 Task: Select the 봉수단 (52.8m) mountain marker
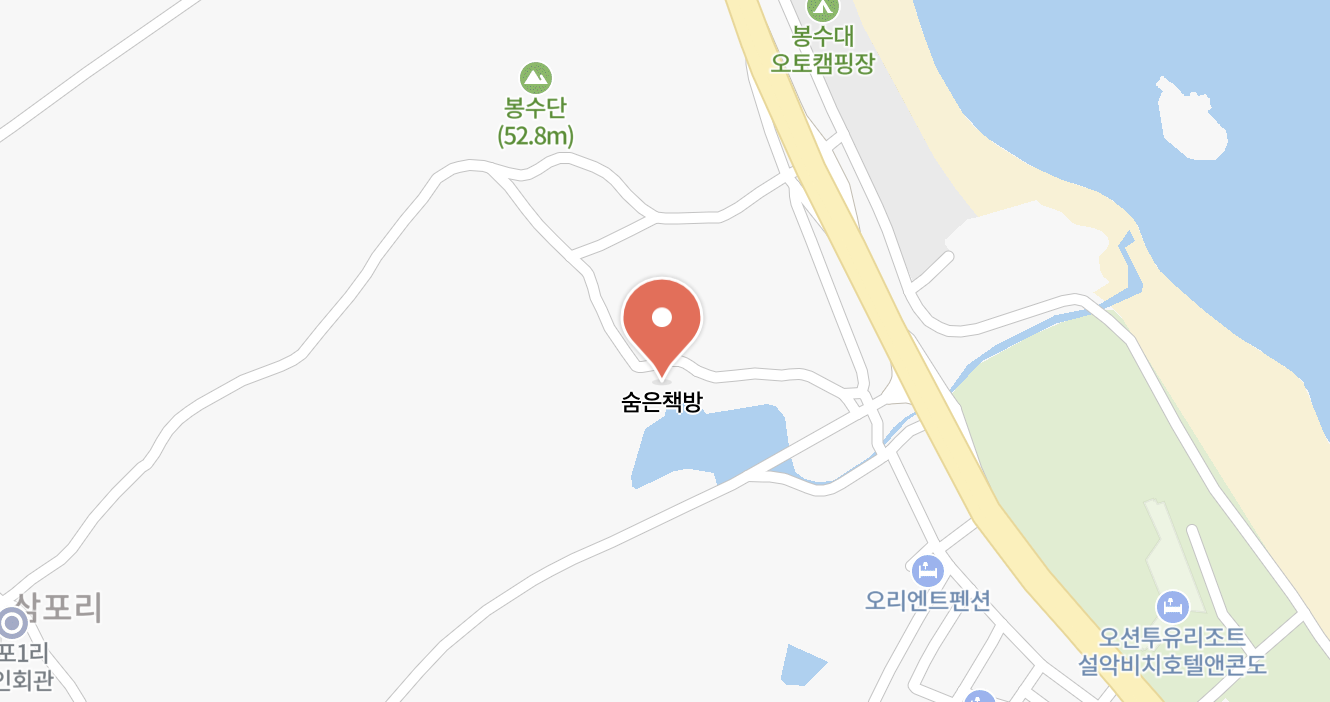click(x=536, y=77)
